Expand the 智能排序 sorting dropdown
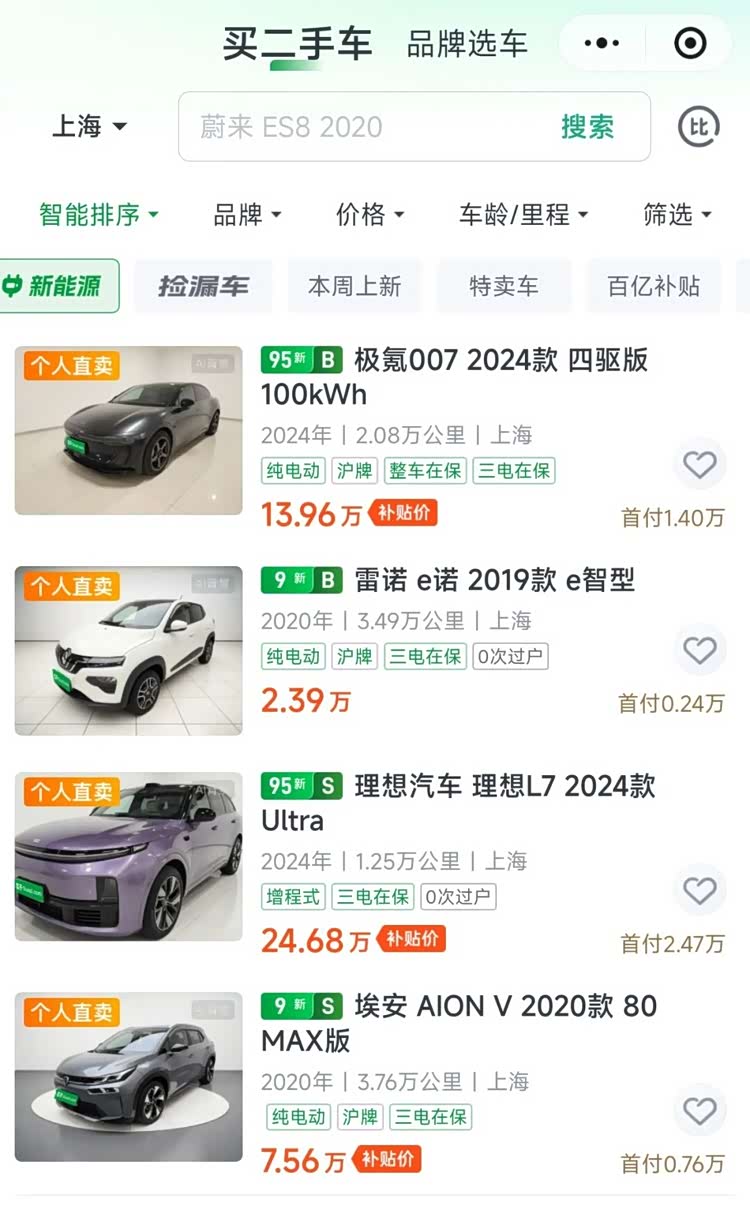Screen dimensions: 750x1206 [x=99, y=214]
